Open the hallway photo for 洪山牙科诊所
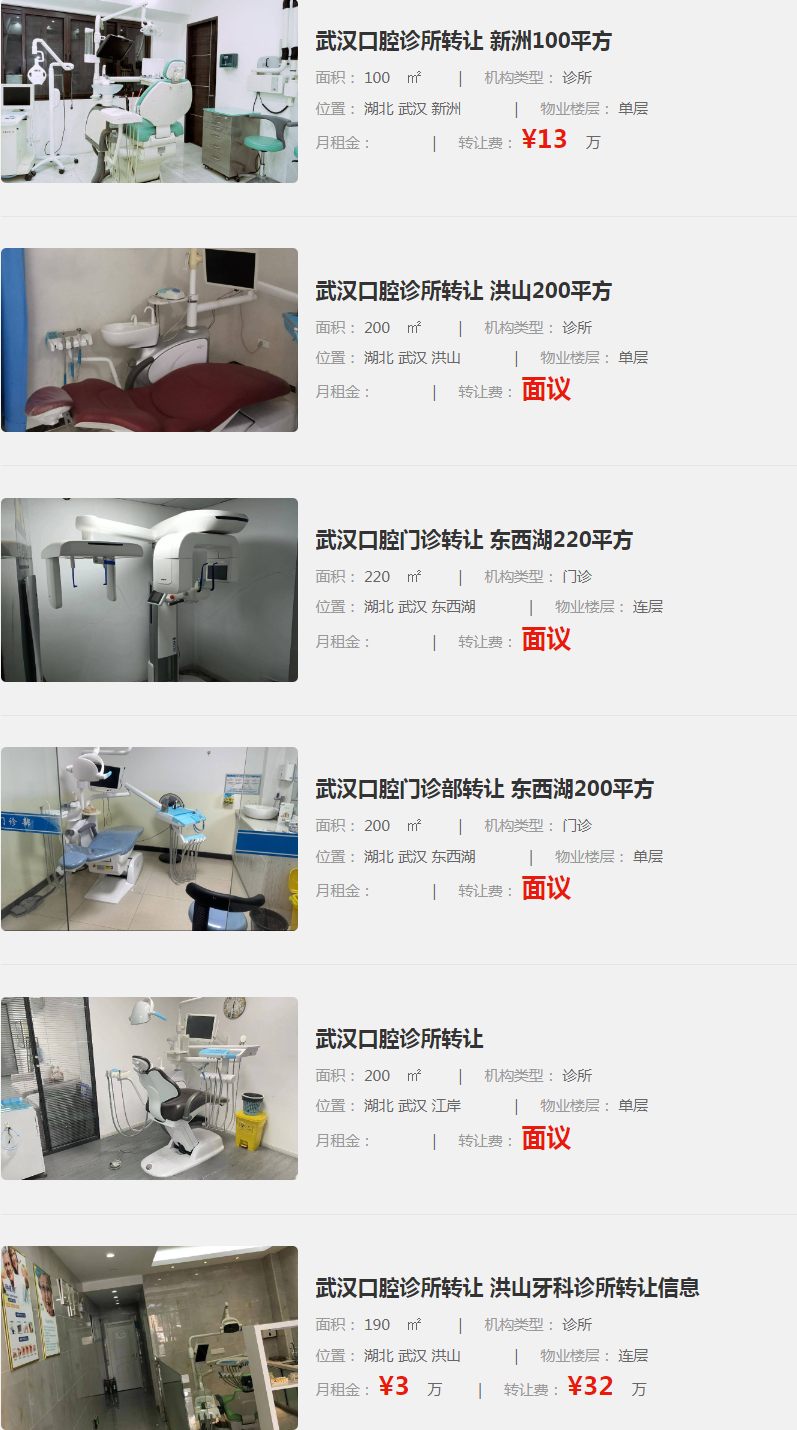 149,1337
